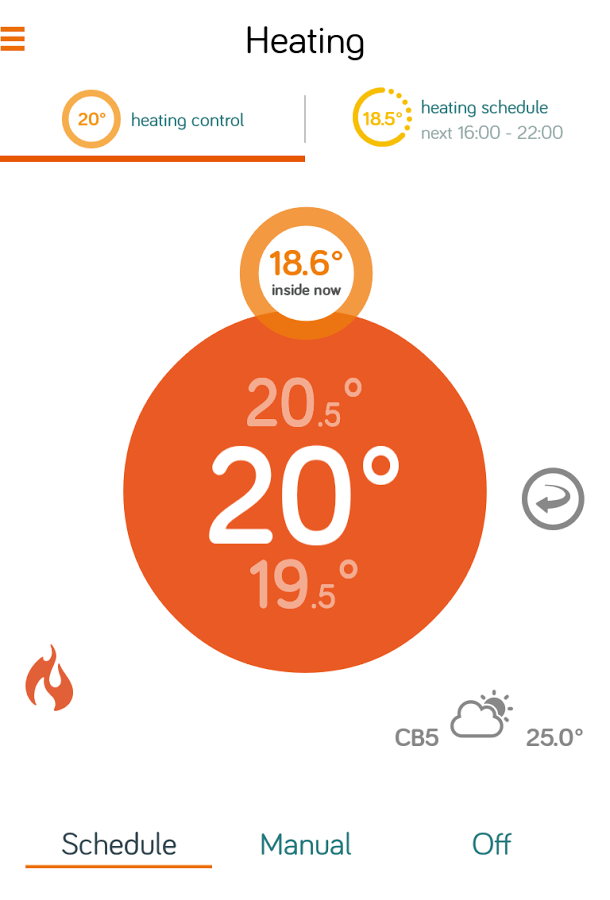Tap the undo arrow icon
The height and width of the screenshot is (900, 610).
[552, 501]
